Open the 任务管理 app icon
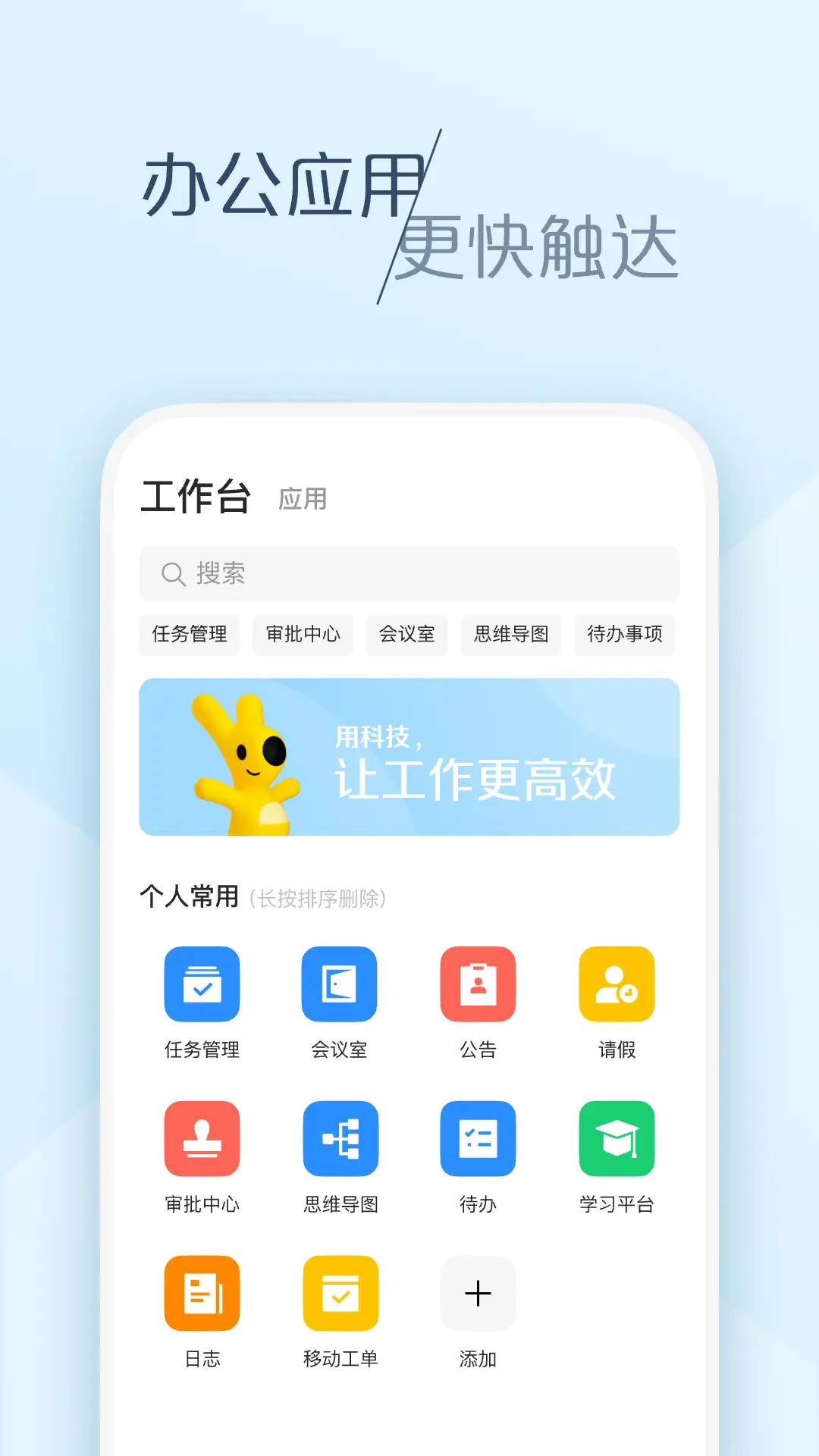 (x=202, y=984)
